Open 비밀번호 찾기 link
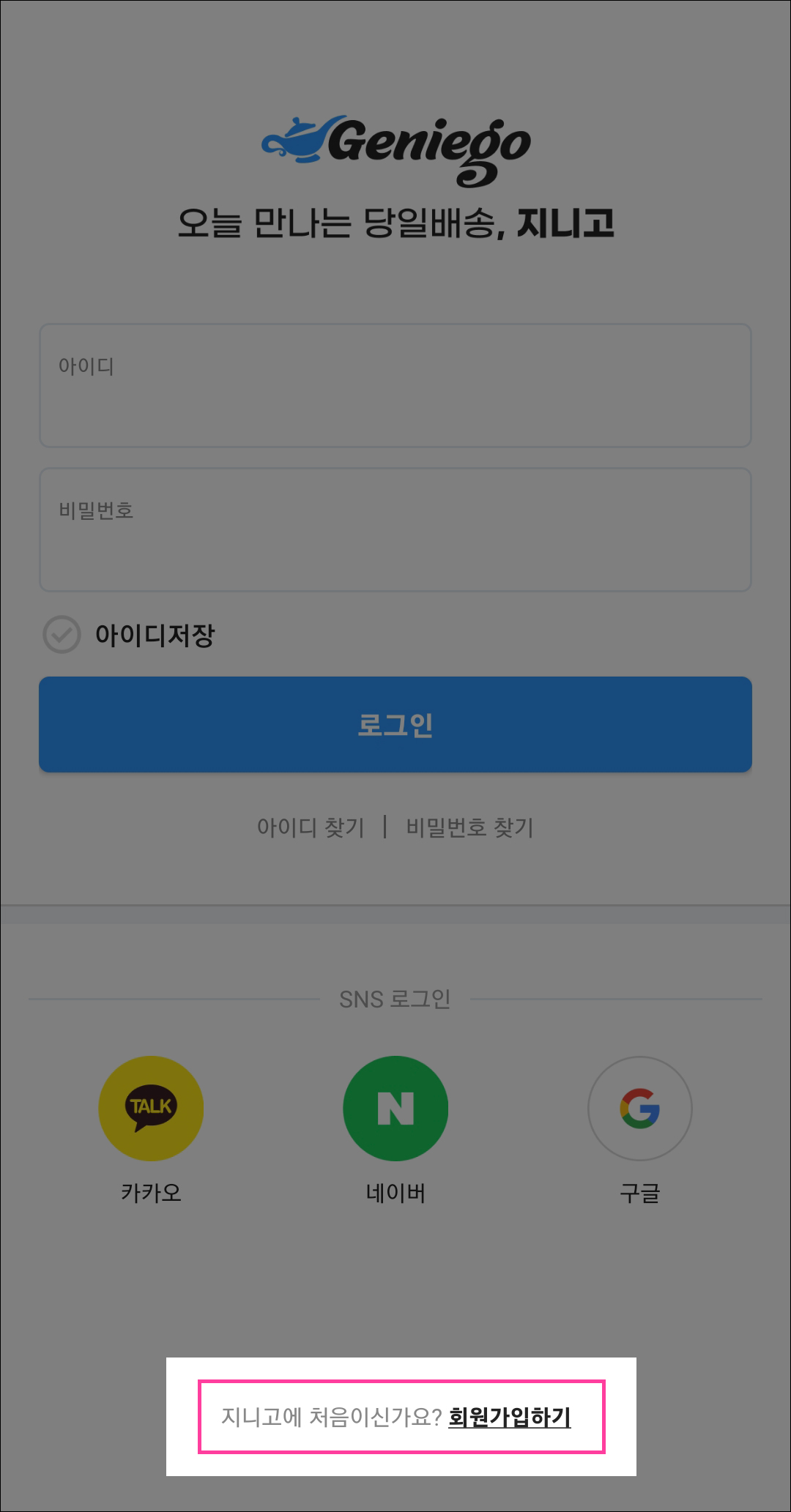 click(469, 827)
